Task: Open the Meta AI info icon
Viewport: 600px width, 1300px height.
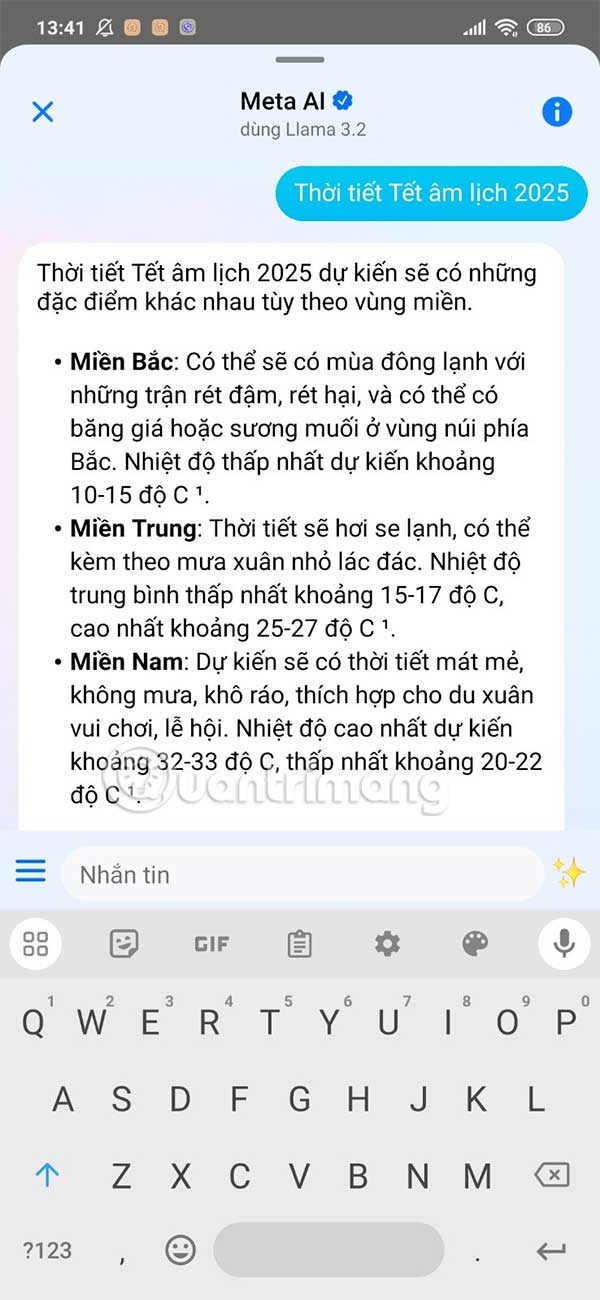Action: [557, 111]
